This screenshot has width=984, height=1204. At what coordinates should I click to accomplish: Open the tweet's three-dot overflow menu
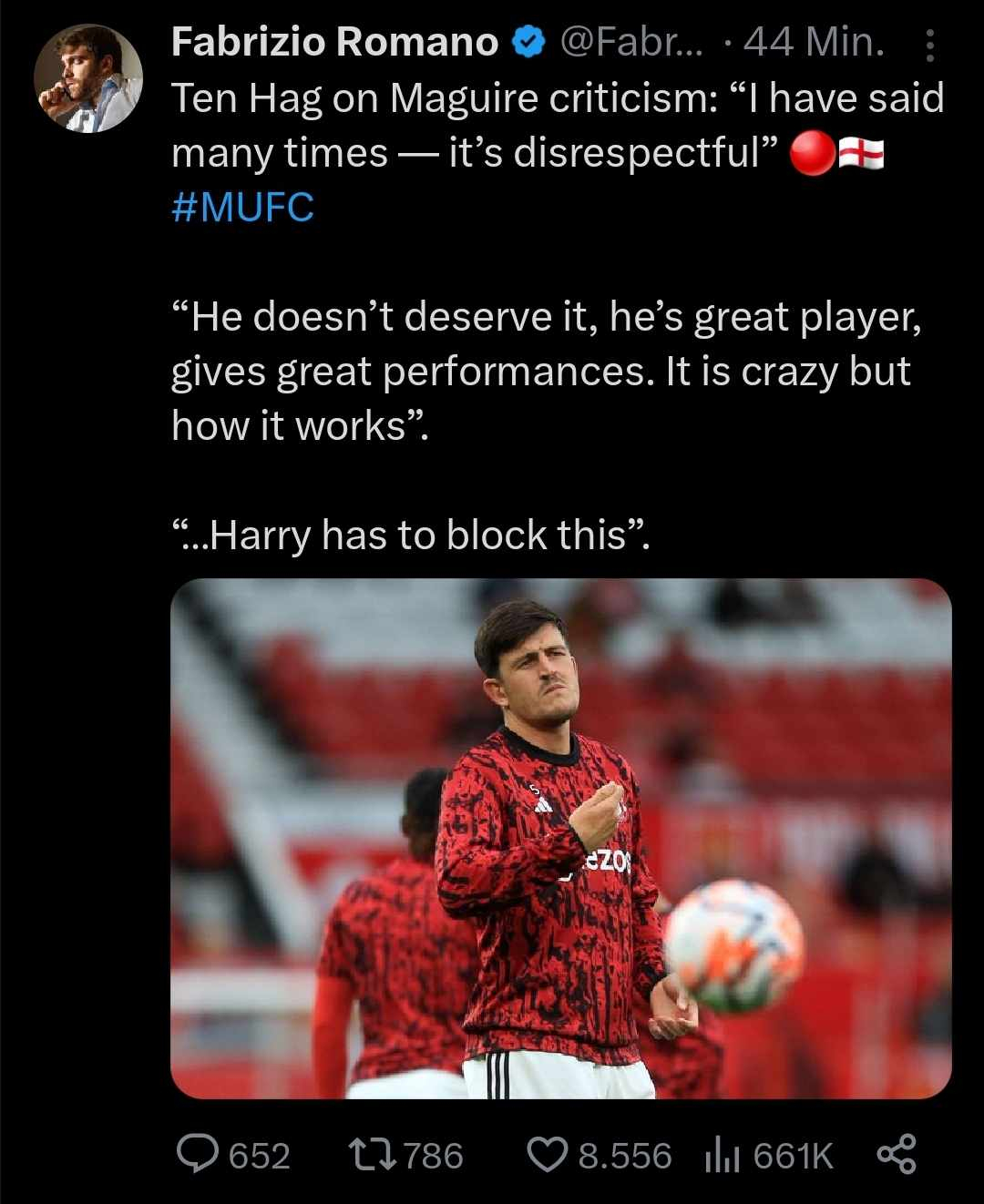tap(929, 45)
